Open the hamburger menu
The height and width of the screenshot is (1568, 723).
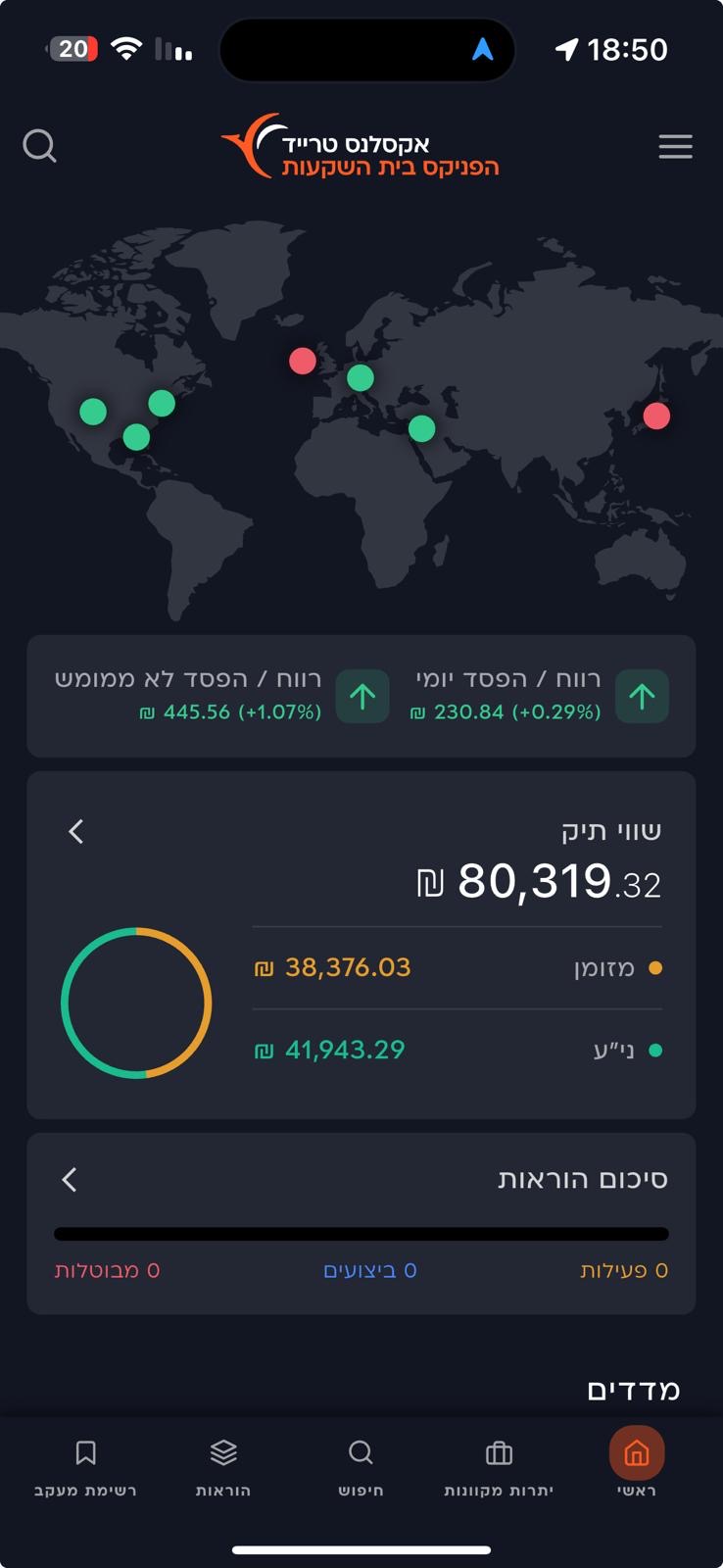pos(675,147)
